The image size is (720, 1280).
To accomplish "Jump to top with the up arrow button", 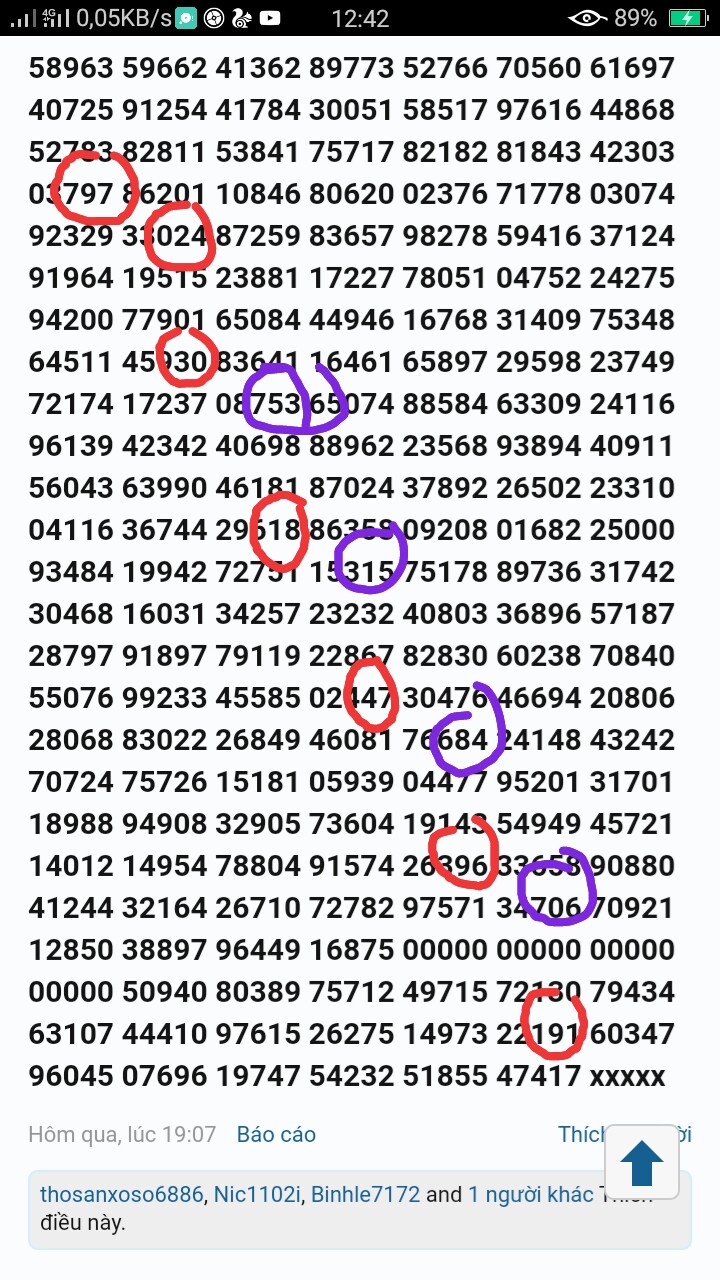I will [x=642, y=1161].
